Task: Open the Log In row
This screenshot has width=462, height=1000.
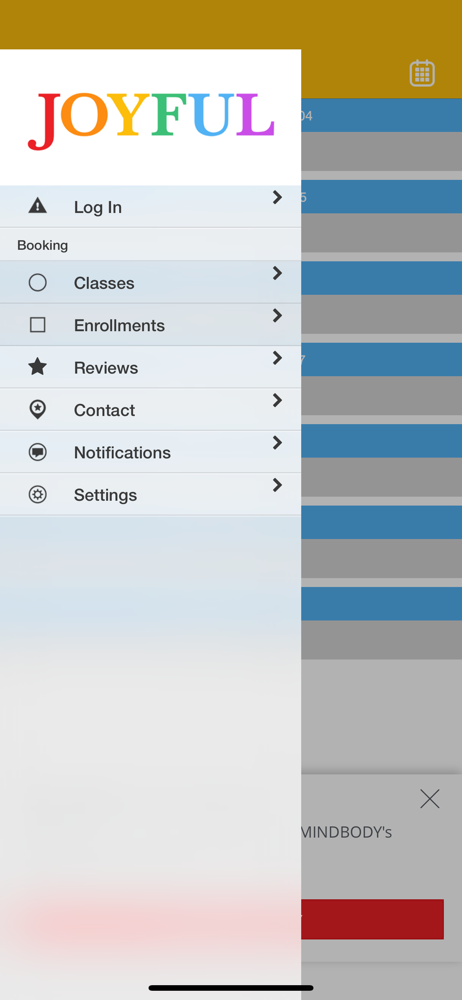Action: pyautogui.click(x=151, y=207)
